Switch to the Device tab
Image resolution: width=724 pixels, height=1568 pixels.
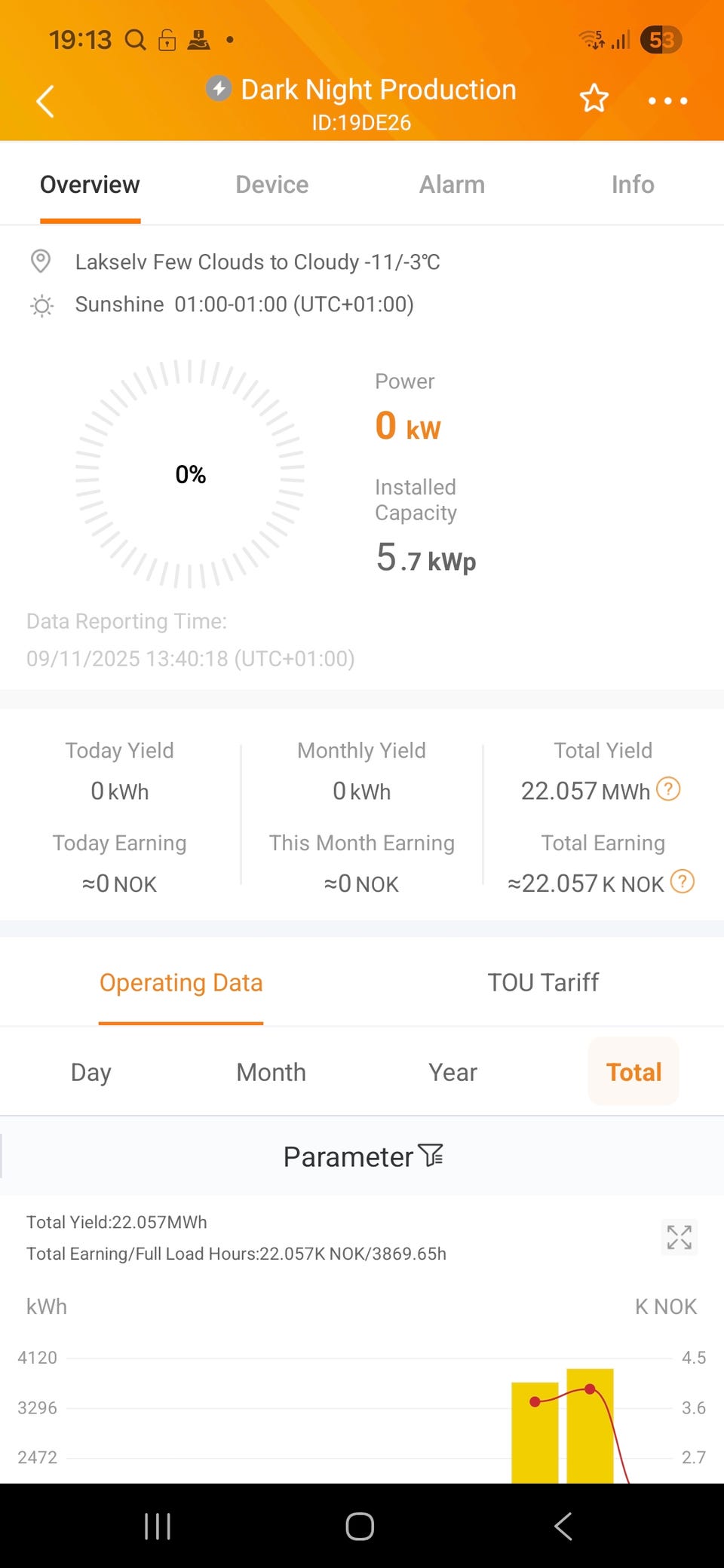coord(271,185)
